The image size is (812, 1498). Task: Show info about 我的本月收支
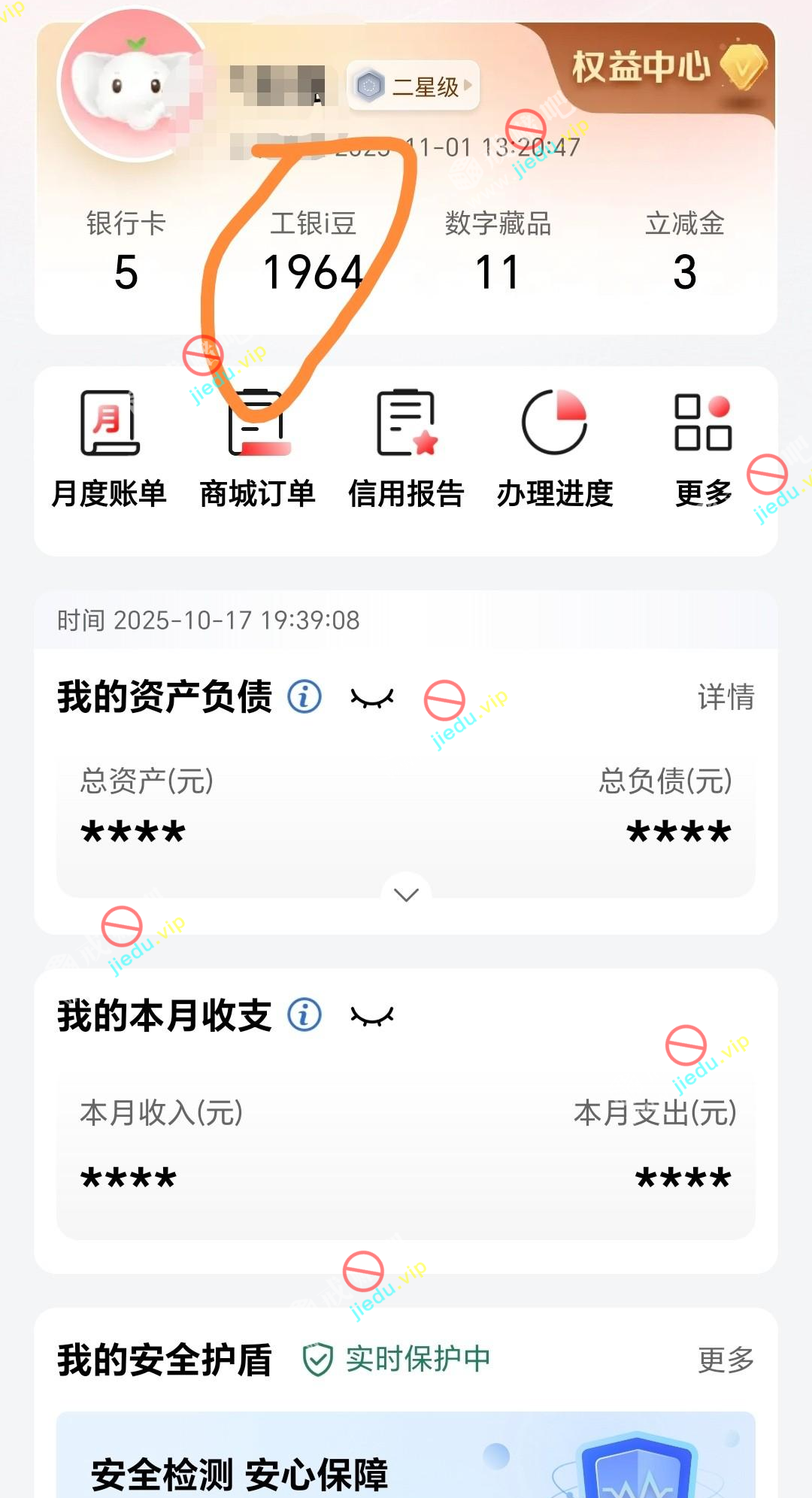(x=304, y=1015)
